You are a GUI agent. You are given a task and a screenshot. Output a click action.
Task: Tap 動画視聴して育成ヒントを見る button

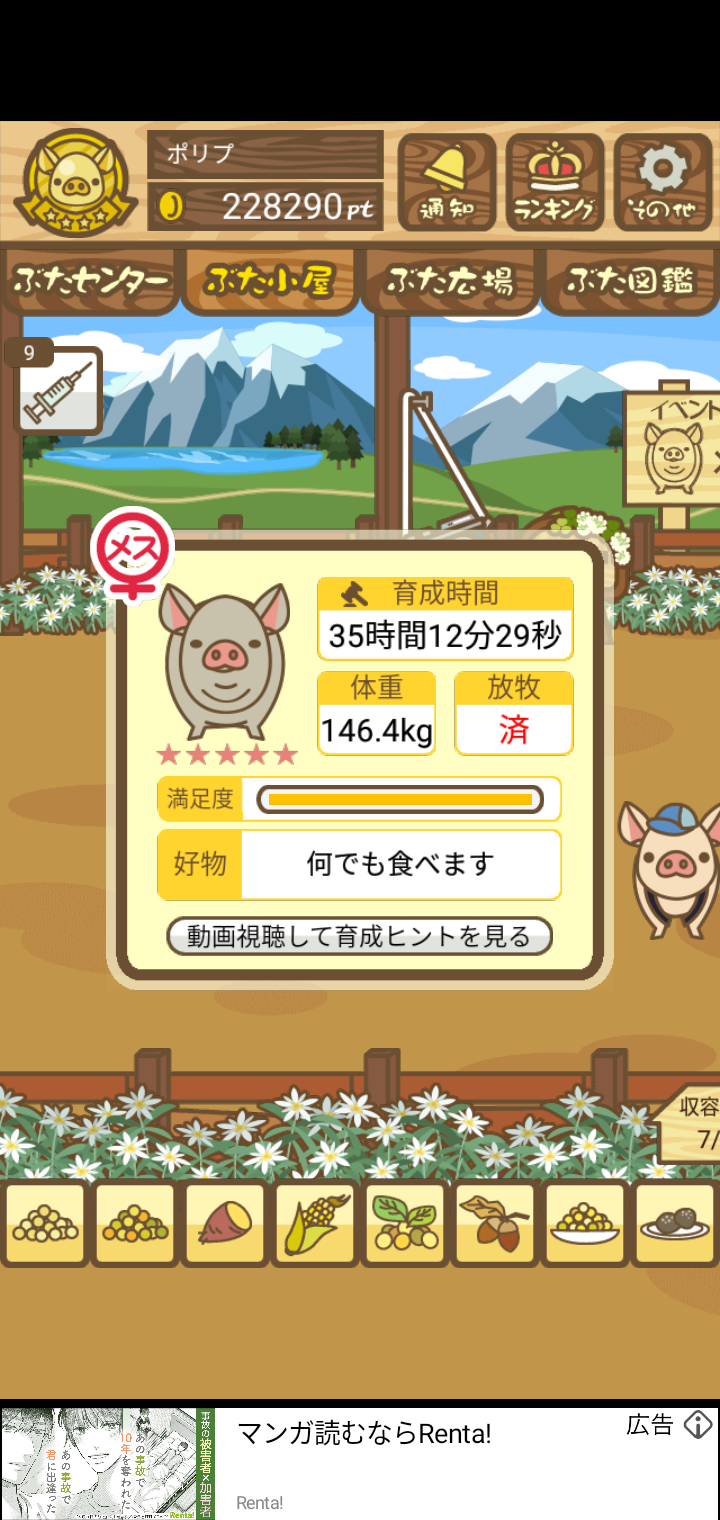(x=360, y=937)
